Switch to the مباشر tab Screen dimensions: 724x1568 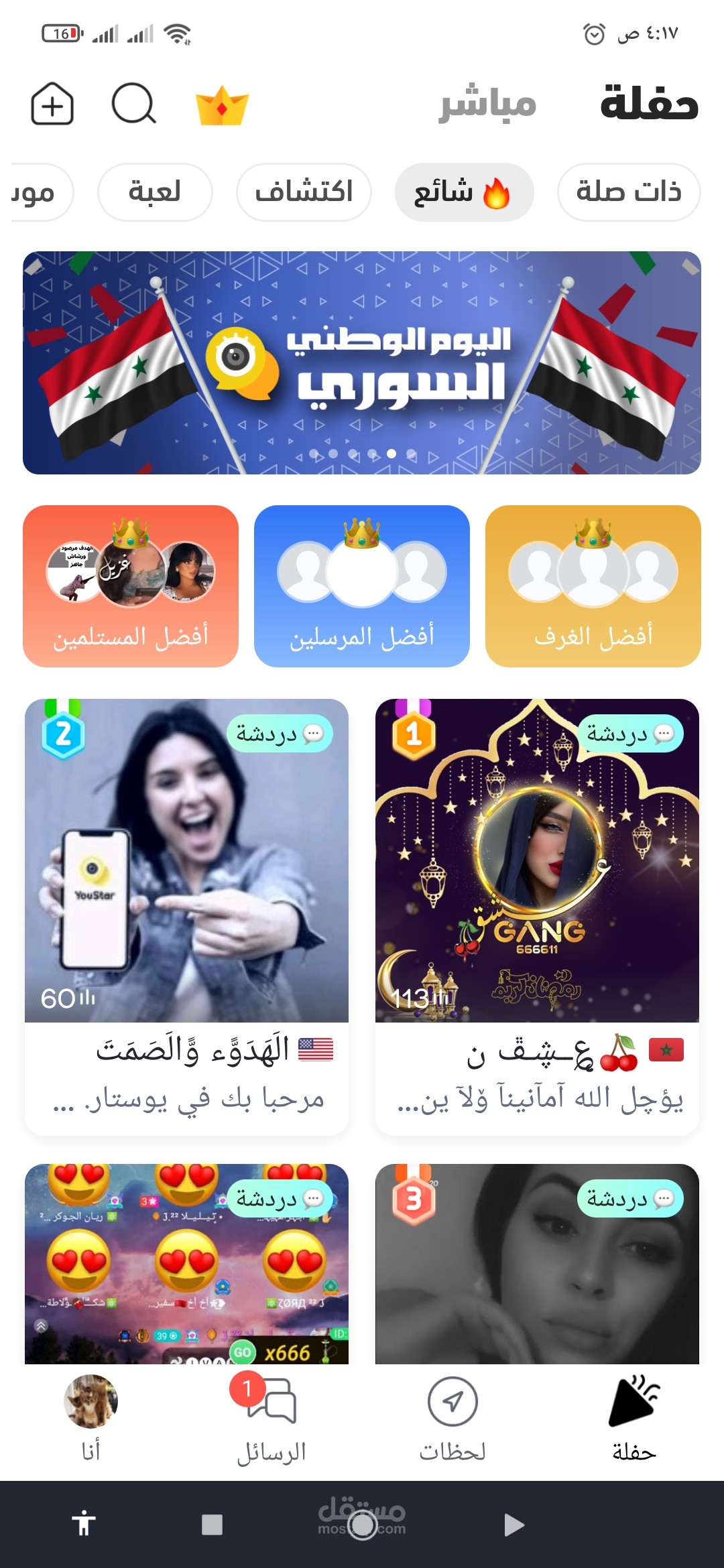[486, 104]
